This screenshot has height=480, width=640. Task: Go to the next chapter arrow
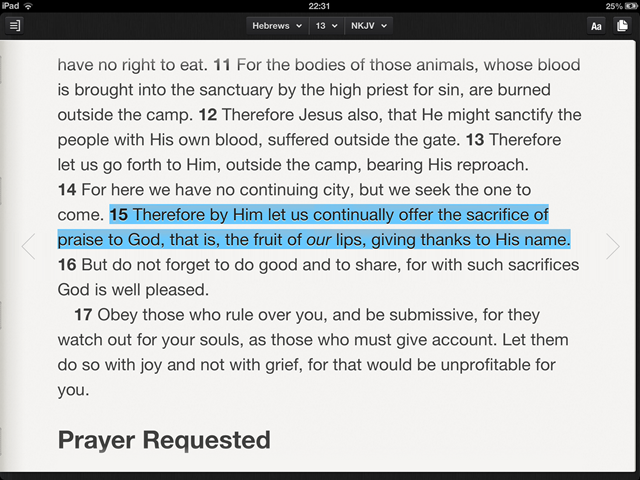point(612,246)
